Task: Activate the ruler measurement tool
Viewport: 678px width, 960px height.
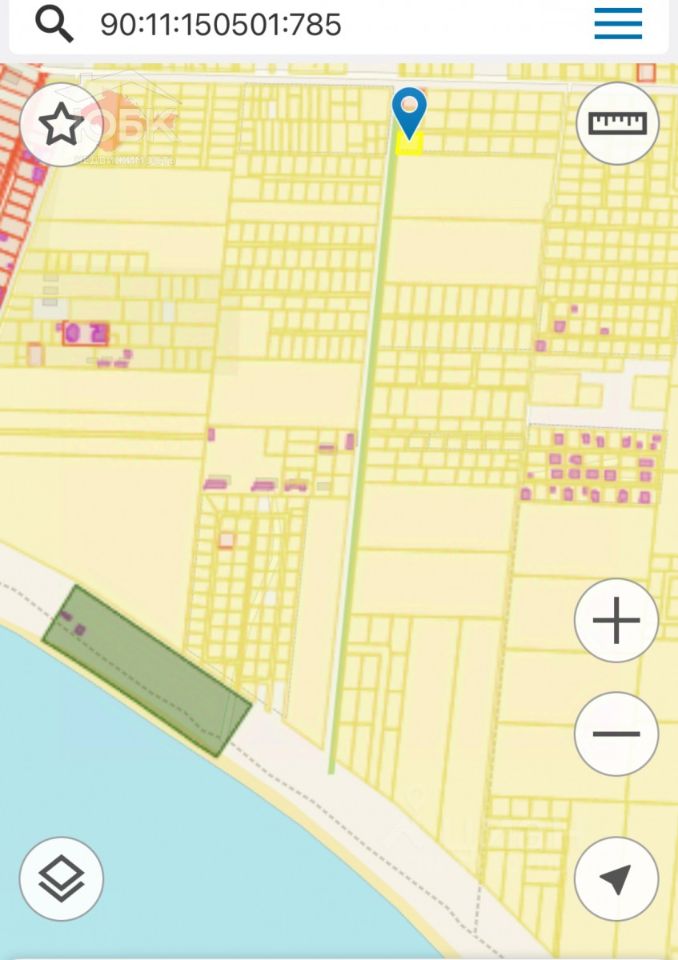Action: coord(617,124)
